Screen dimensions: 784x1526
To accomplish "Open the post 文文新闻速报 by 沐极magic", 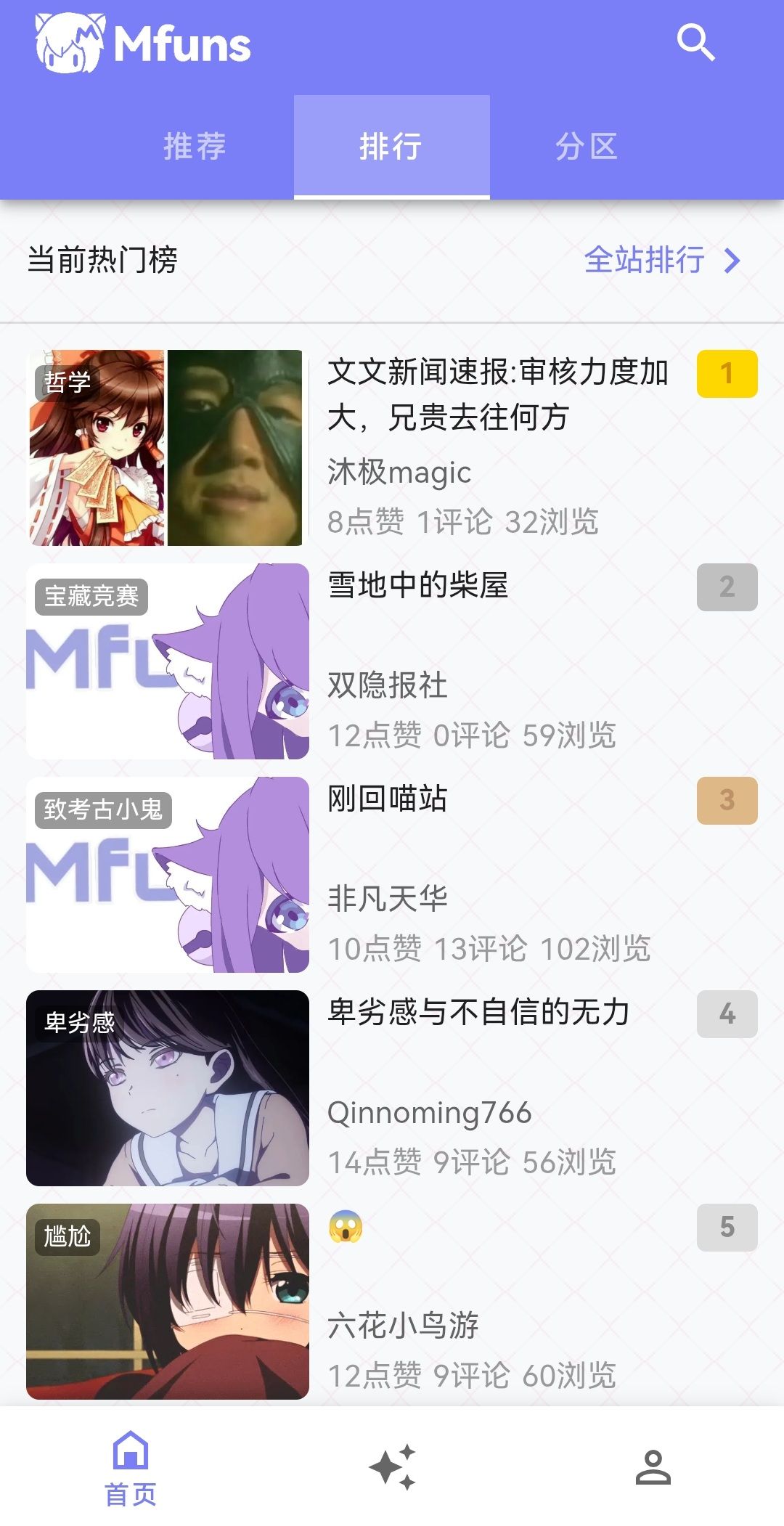I will pyautogui.click(x=497, y=394).
